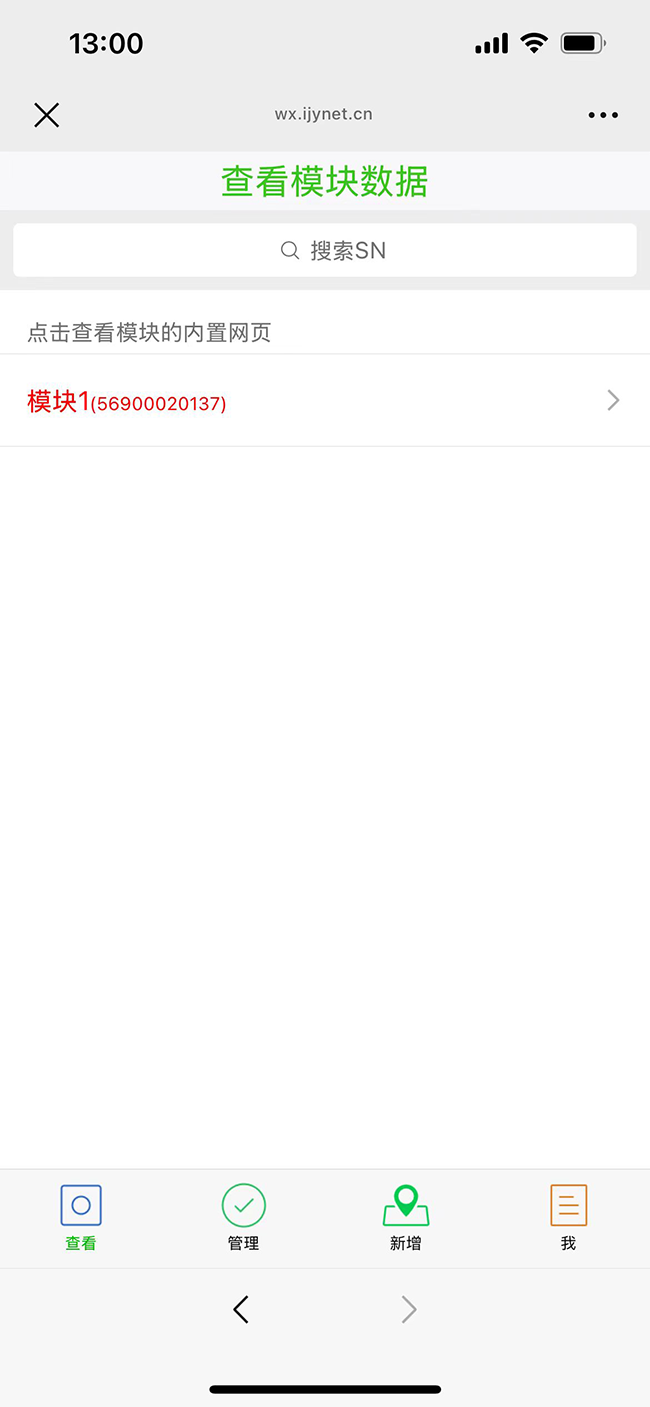
Task: Tap the browser forward arrow
Action: [x=409, y=1309]
